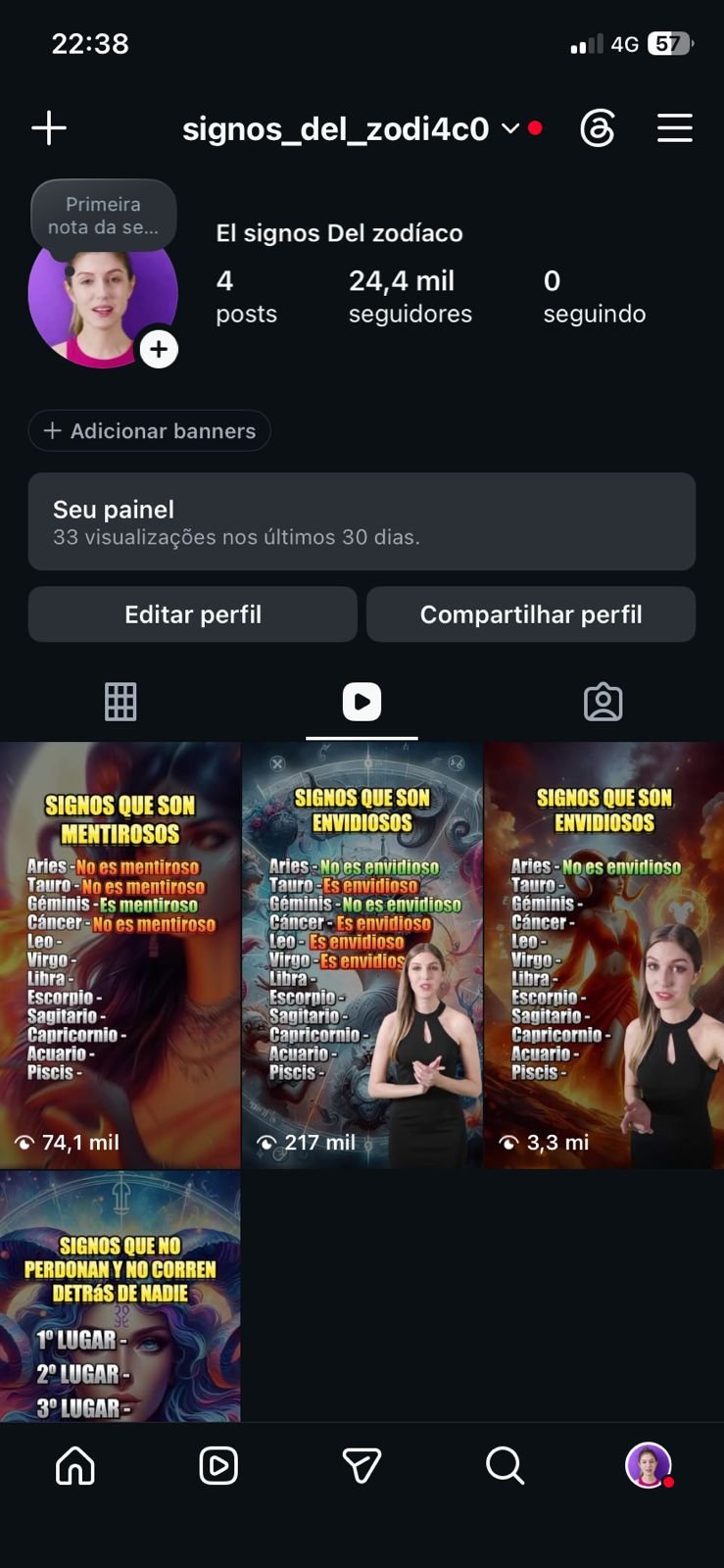
Task: Open the envidiosos reel with 3,3 mi views
Action: 604,955
